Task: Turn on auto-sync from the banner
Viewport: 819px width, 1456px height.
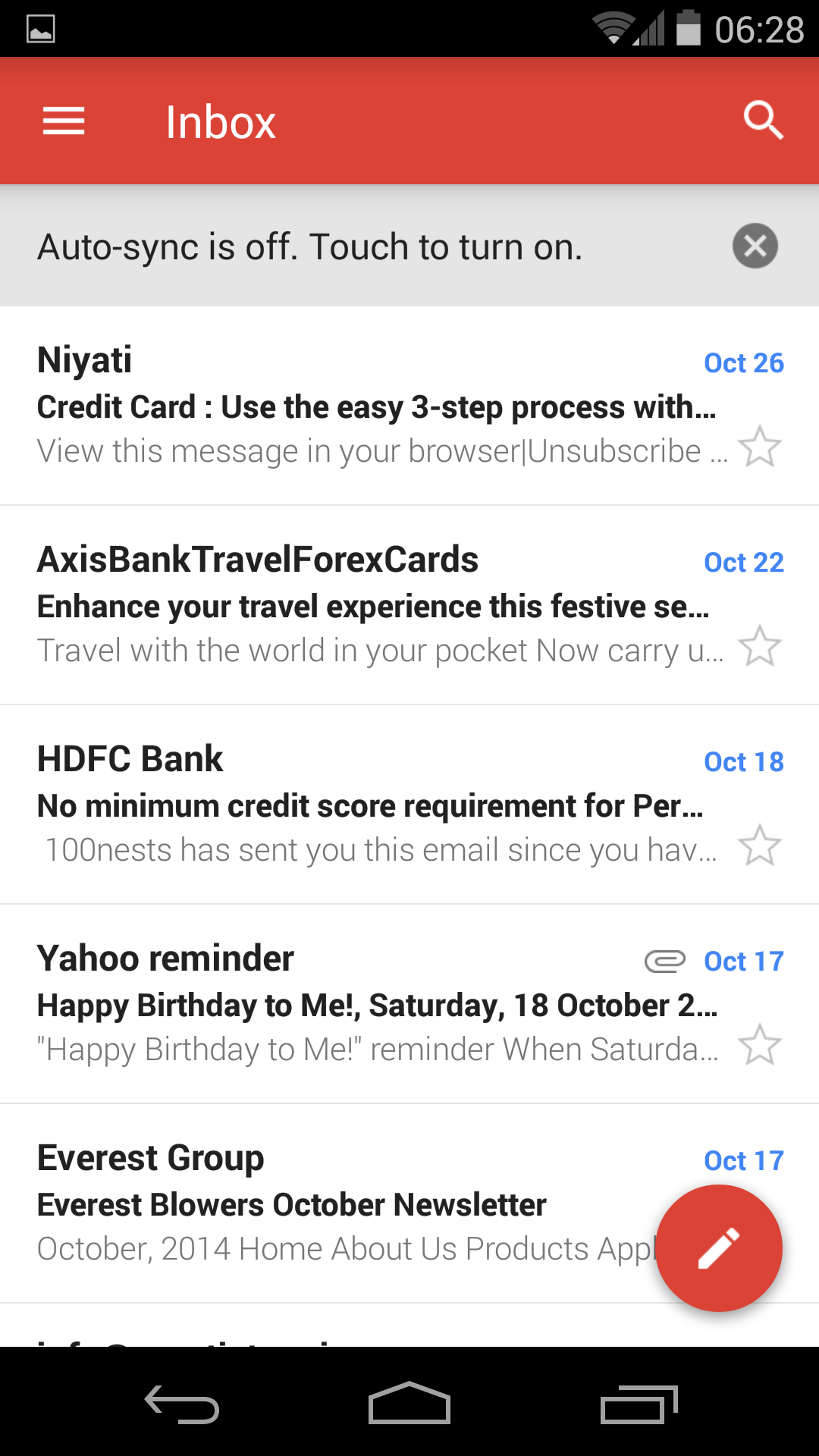Action: tap(311, 247)
